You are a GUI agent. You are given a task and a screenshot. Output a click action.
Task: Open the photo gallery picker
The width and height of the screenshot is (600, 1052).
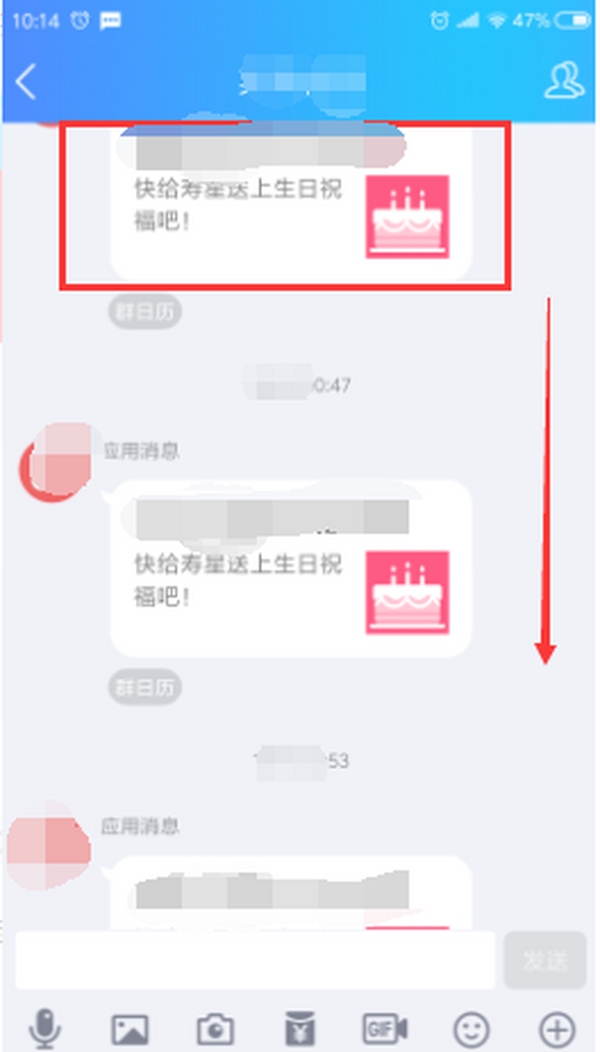130,1028
